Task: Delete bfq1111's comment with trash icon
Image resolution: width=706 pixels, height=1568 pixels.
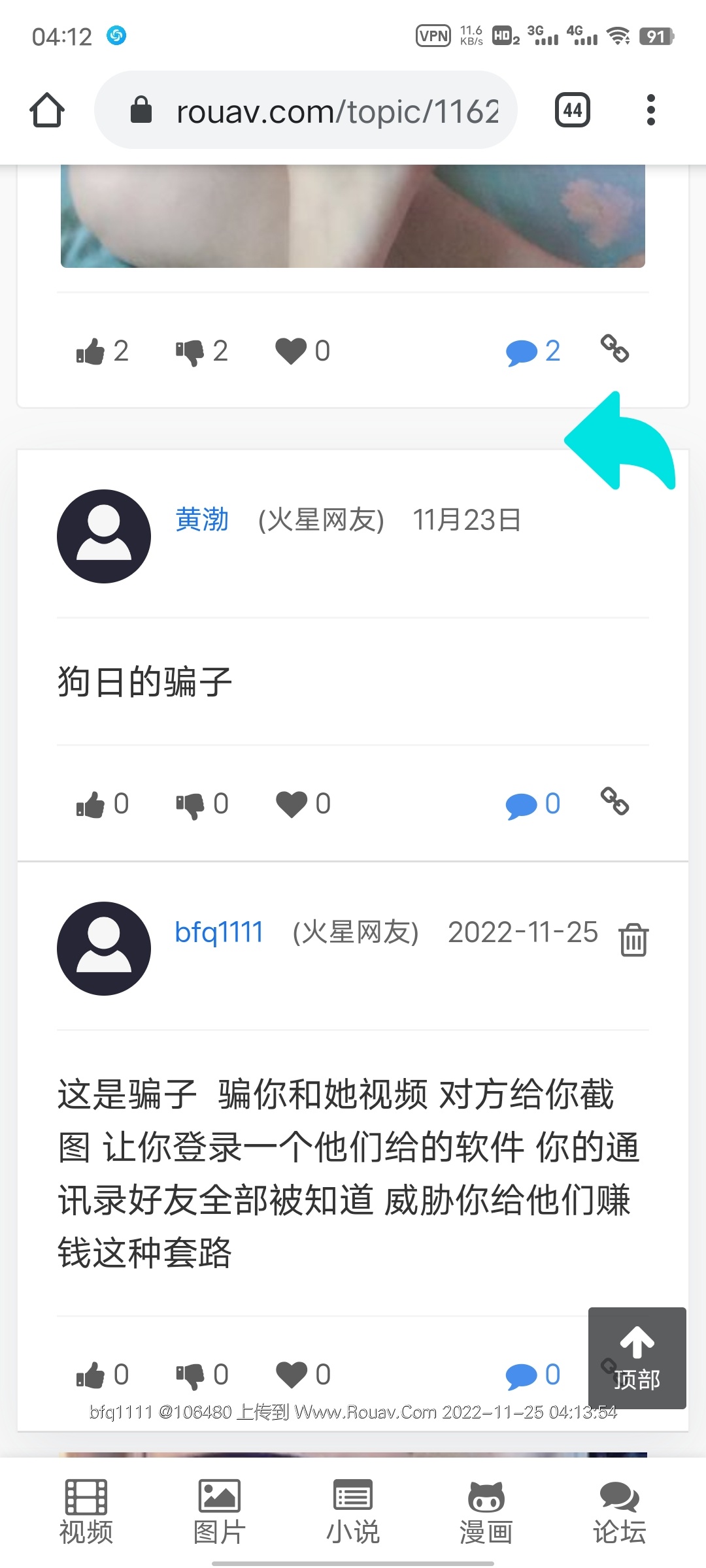Action: point(633,939)
